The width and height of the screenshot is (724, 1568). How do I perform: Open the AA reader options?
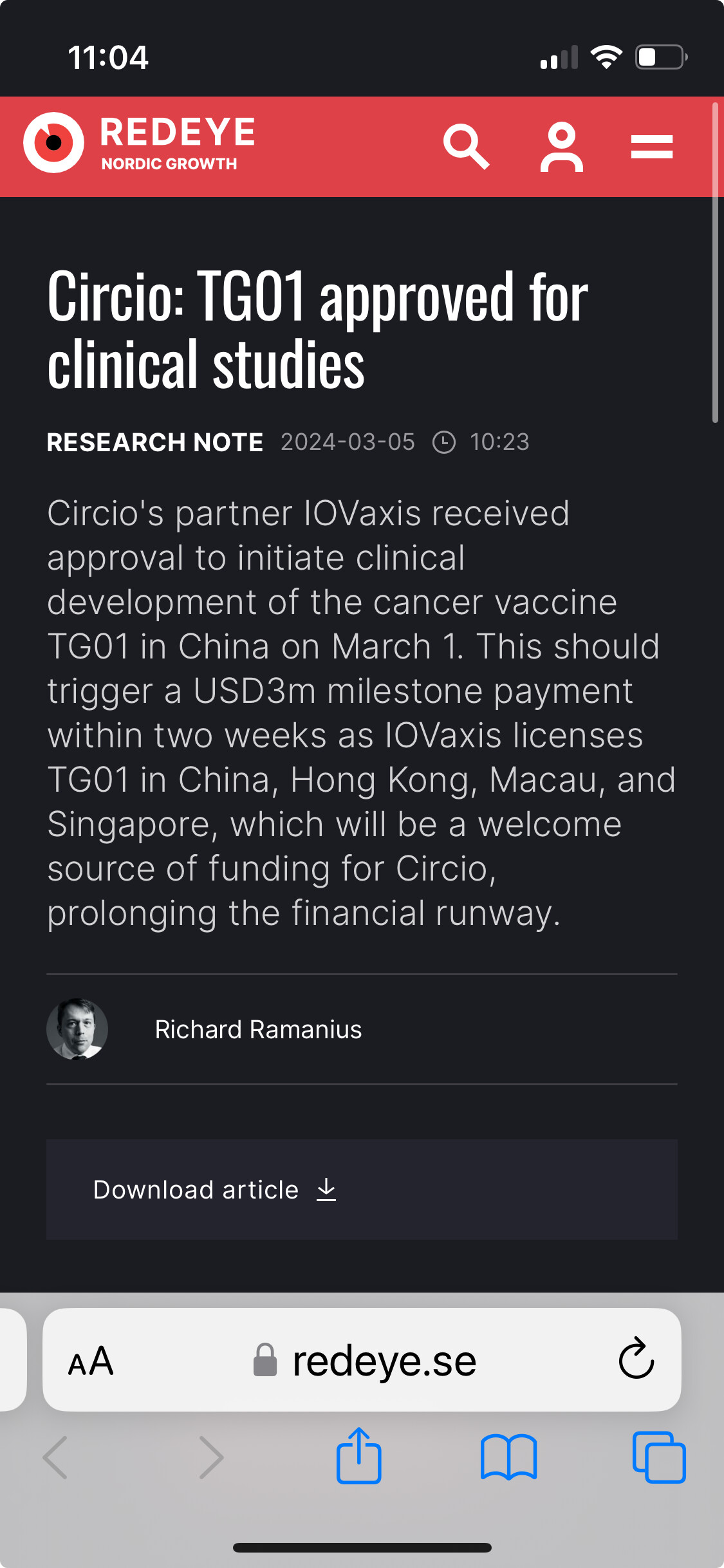(91, 1361)
